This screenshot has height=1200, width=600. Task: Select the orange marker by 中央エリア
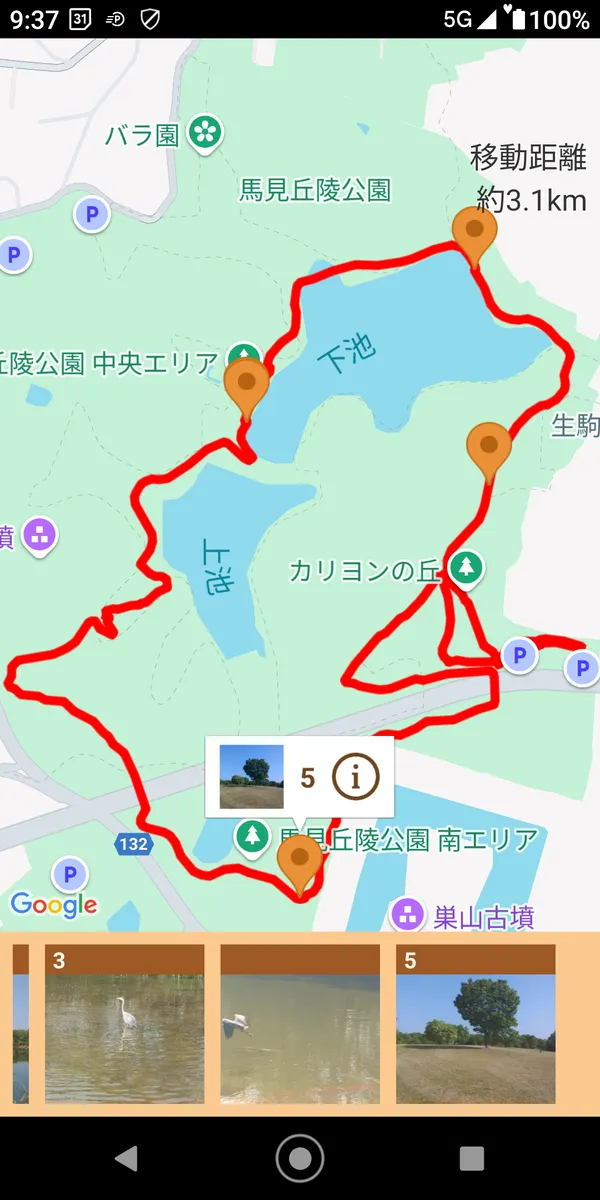[246, 385]
